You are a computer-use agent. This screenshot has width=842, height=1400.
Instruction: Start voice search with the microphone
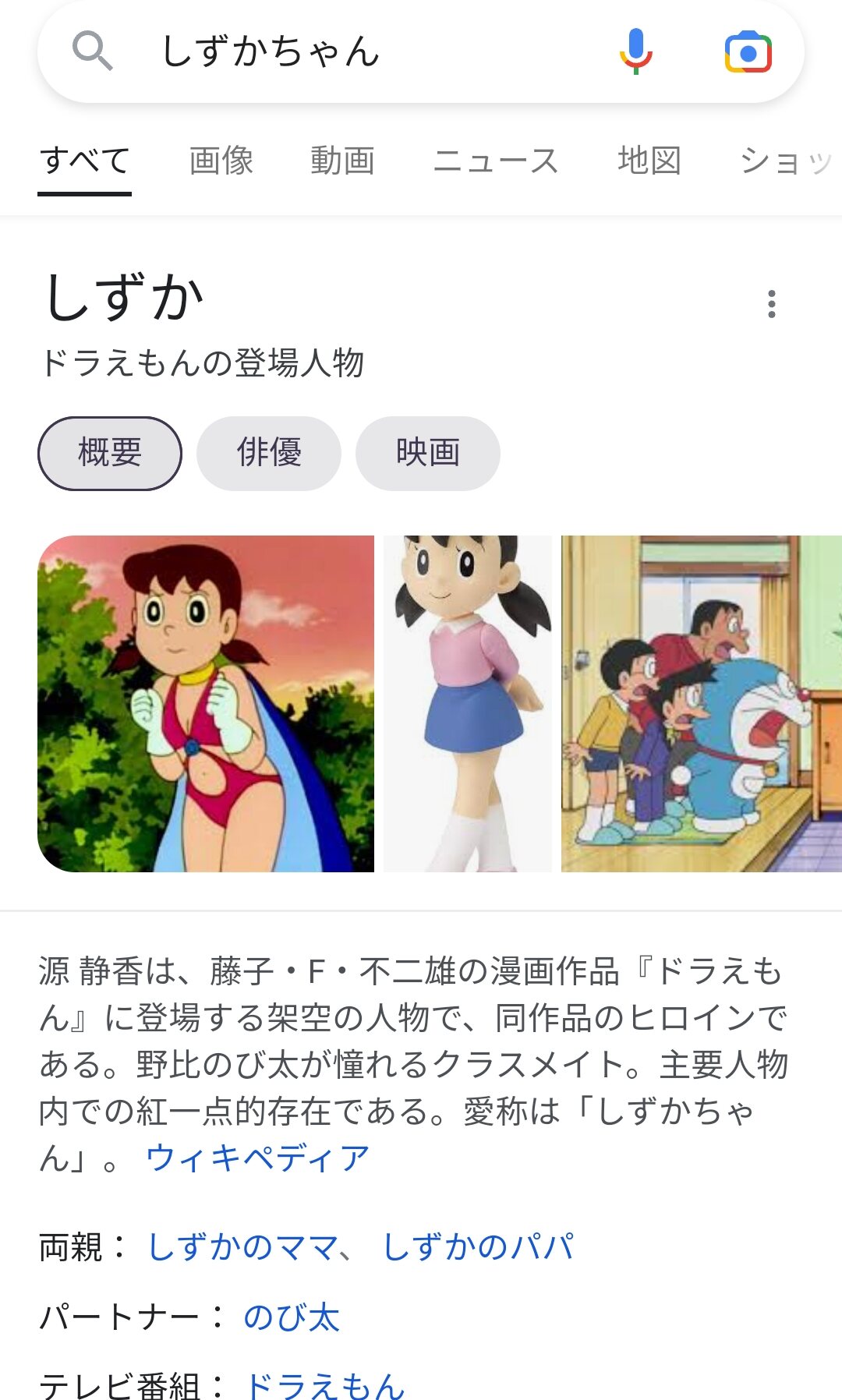point(636,51)
